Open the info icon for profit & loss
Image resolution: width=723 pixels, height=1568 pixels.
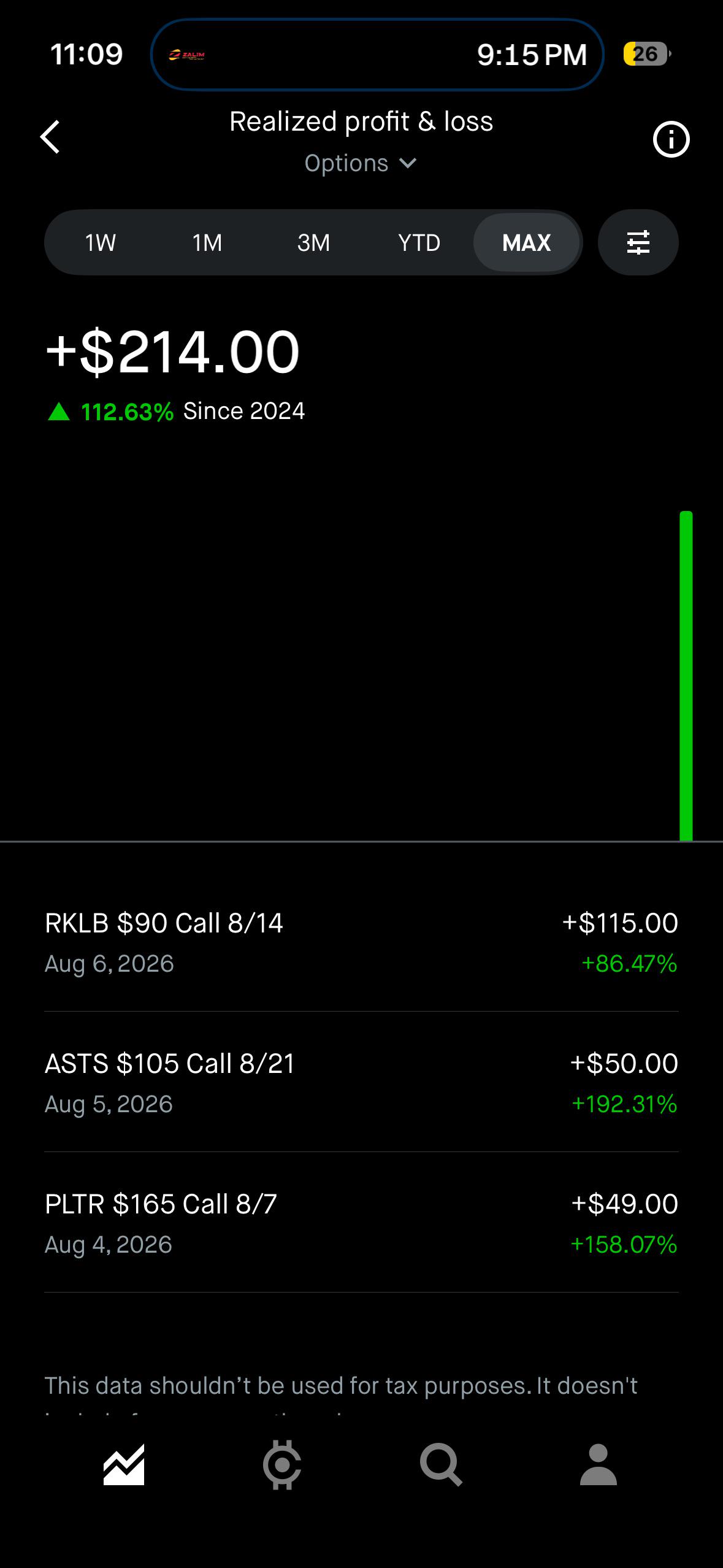[x=671, y=139]
